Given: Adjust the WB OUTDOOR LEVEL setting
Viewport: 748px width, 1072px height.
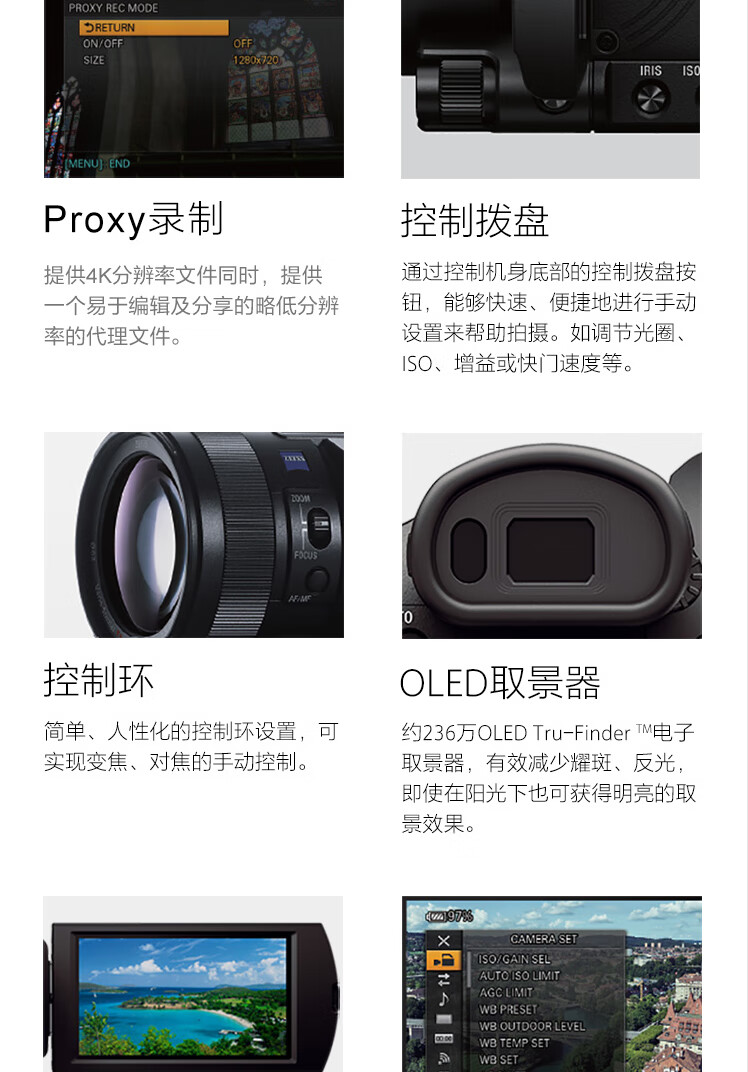Looking at the screenshot, I should (x=533, y=1026).
